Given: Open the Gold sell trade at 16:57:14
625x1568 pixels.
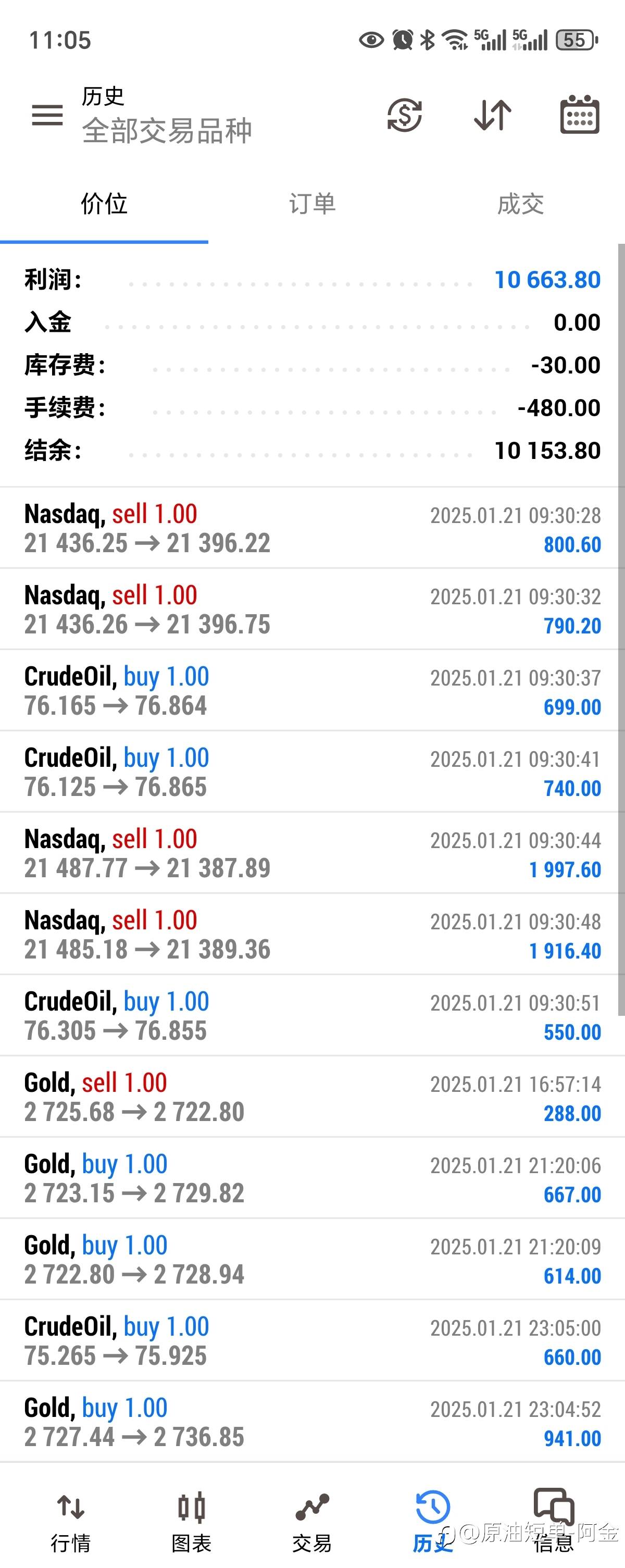Looking at the screenshot, I should 312,1097.
